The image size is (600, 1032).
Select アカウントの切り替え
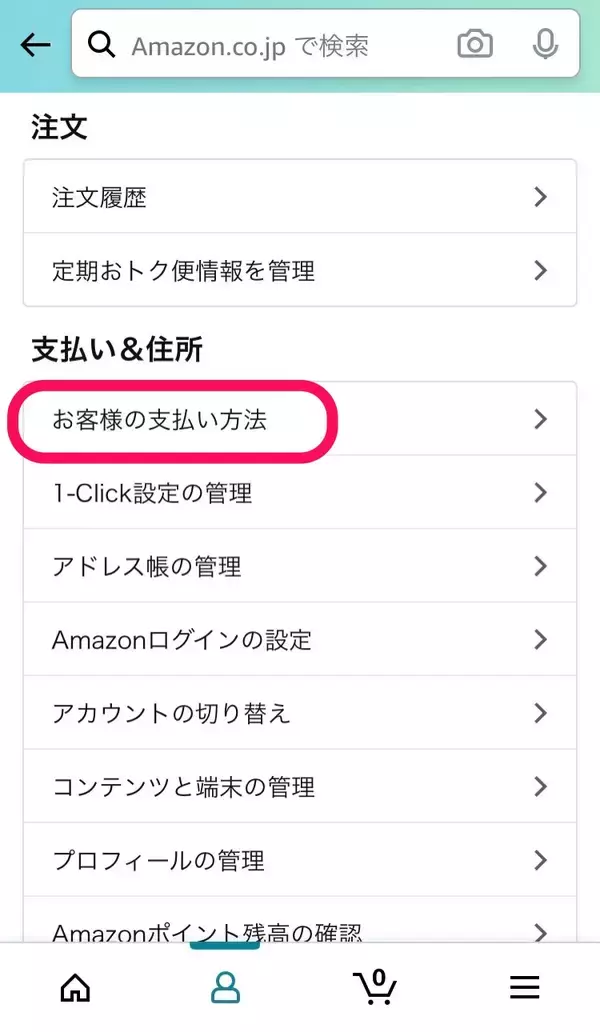pos(300,713)
